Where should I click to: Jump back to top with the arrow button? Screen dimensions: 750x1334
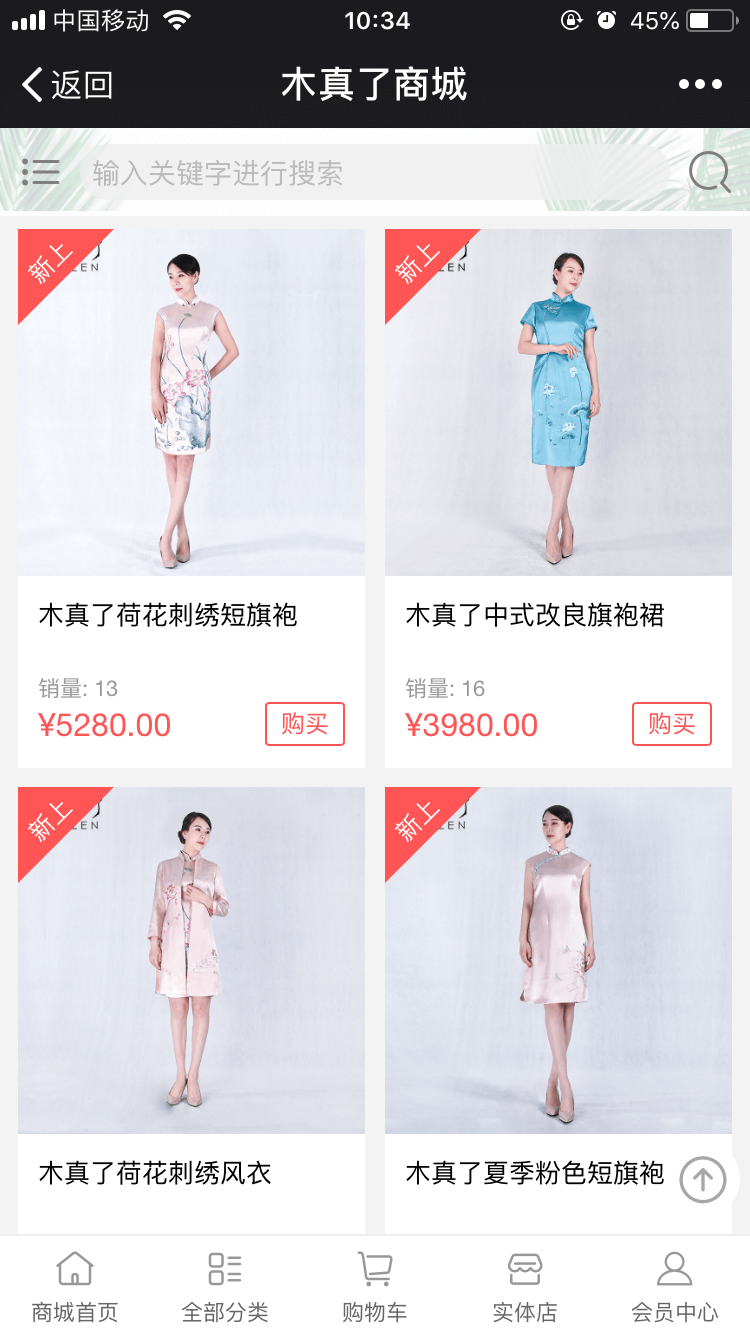pyautogui.click(x=703, y=1180)
